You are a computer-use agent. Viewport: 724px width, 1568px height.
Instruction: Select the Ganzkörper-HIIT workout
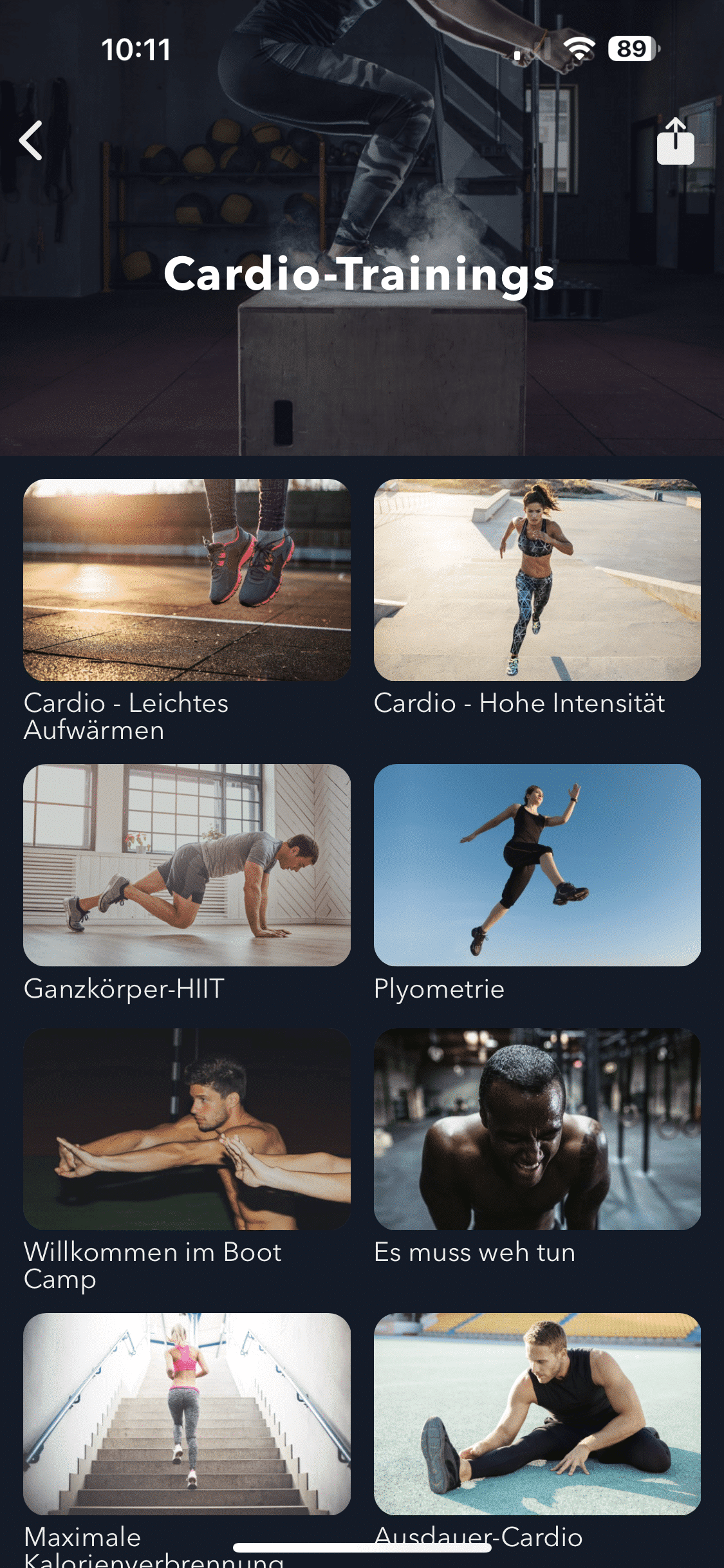click(x=187, y=865)
